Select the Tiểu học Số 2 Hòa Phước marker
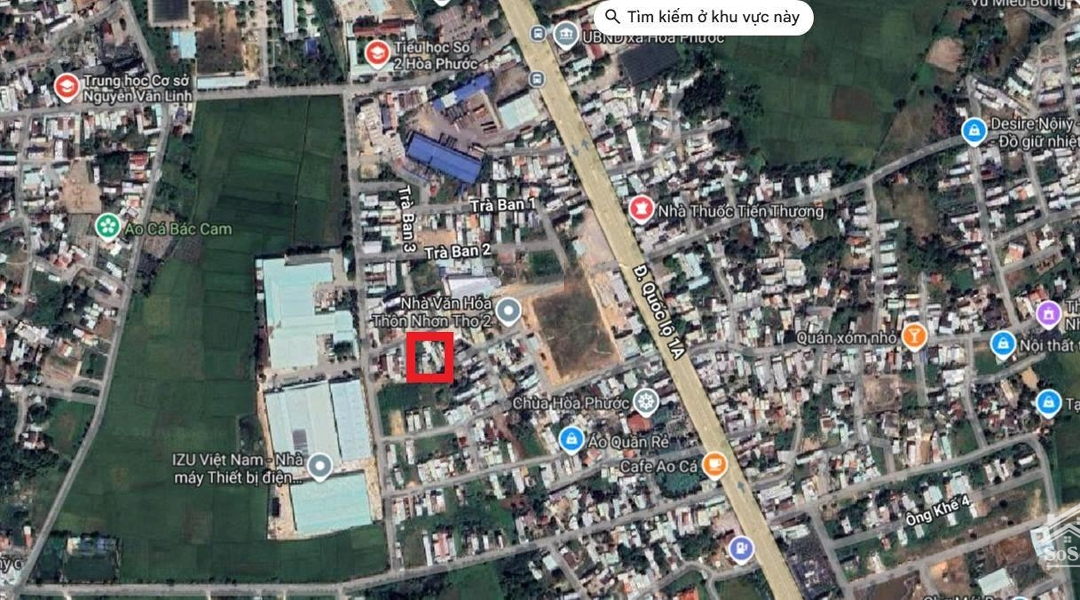 [x=377, y=53]
